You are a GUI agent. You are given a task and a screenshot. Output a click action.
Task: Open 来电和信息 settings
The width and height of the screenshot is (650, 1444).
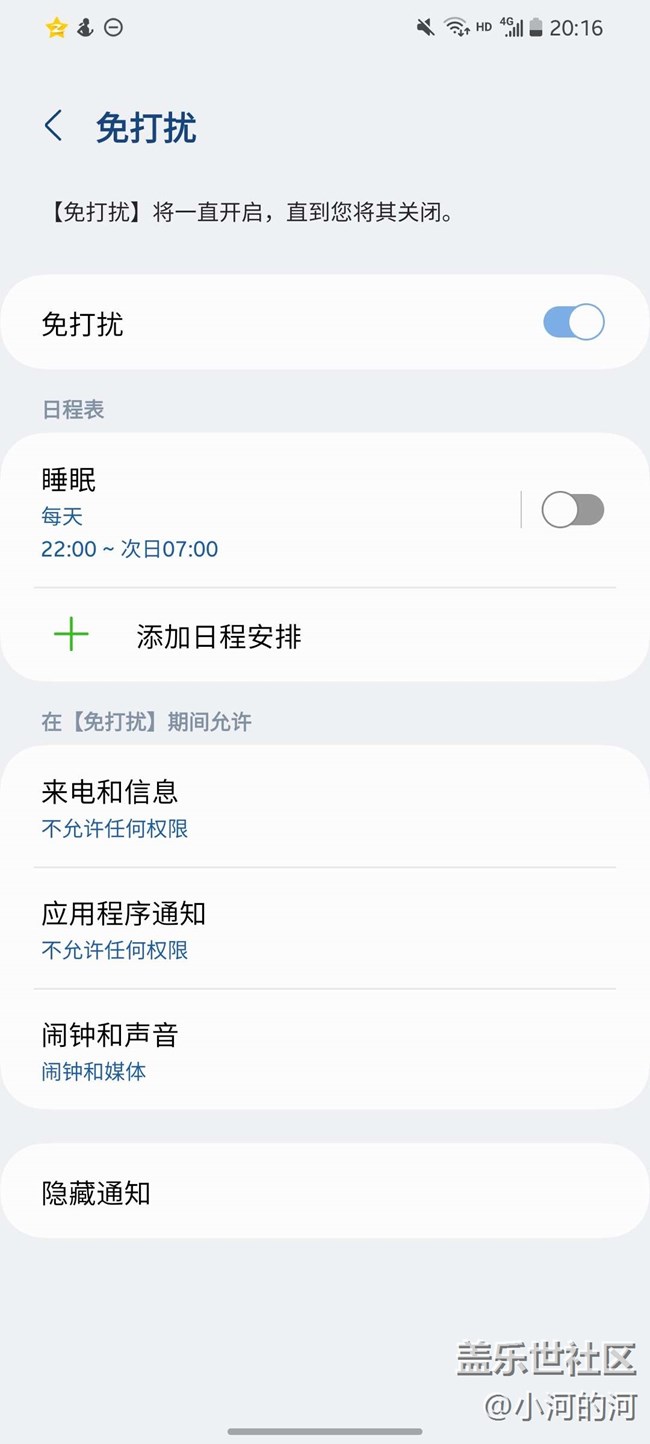tap(300, 808)
